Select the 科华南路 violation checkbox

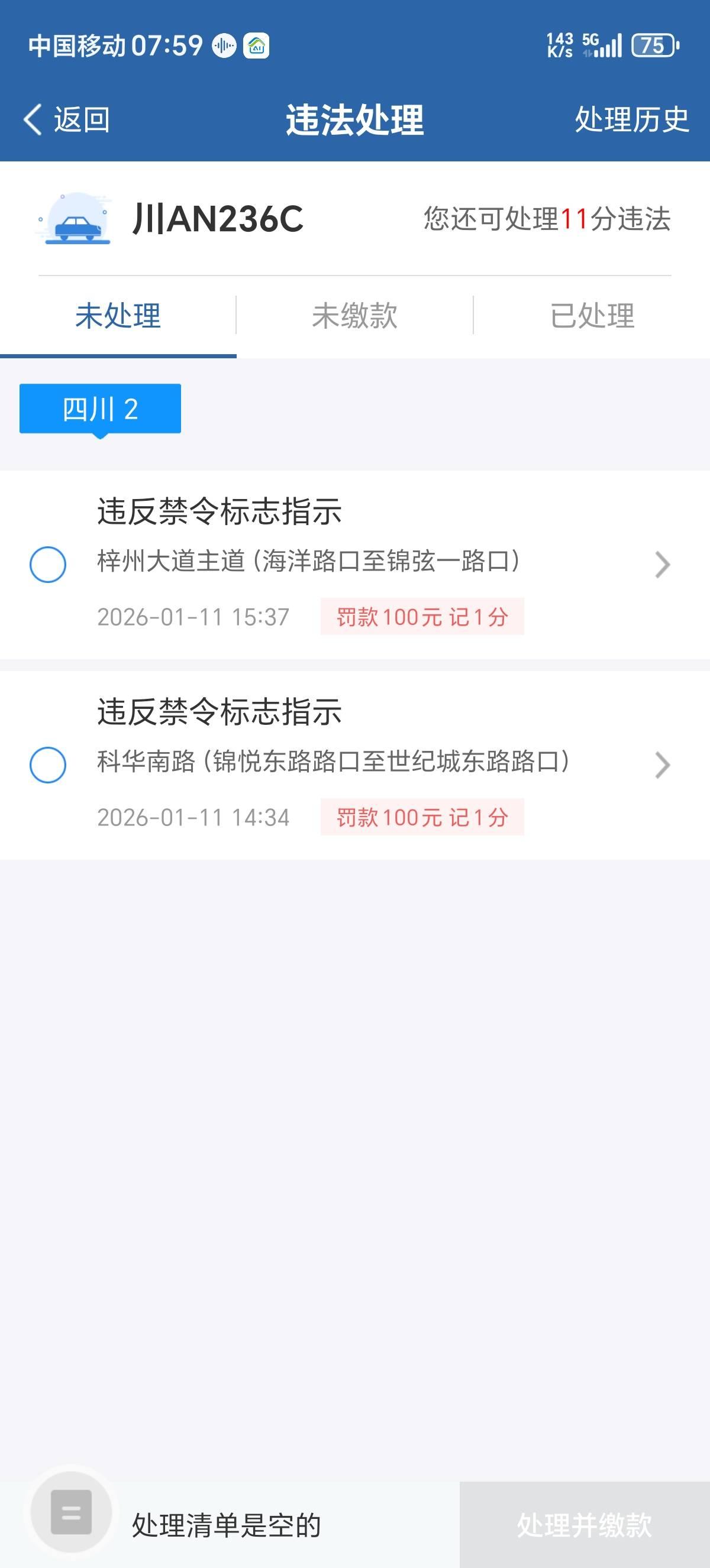point(48,765)
